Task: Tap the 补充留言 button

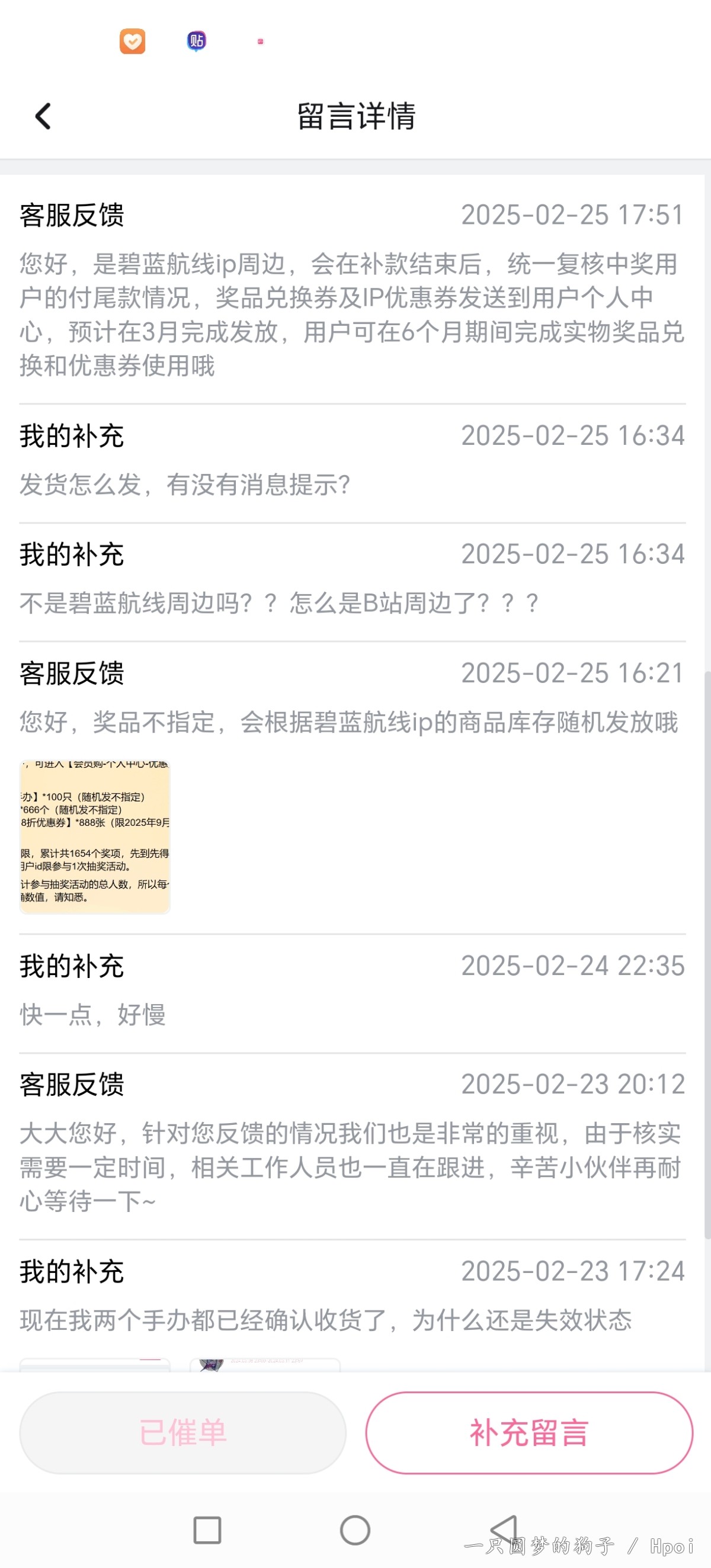Action: tap(529, 1432)
